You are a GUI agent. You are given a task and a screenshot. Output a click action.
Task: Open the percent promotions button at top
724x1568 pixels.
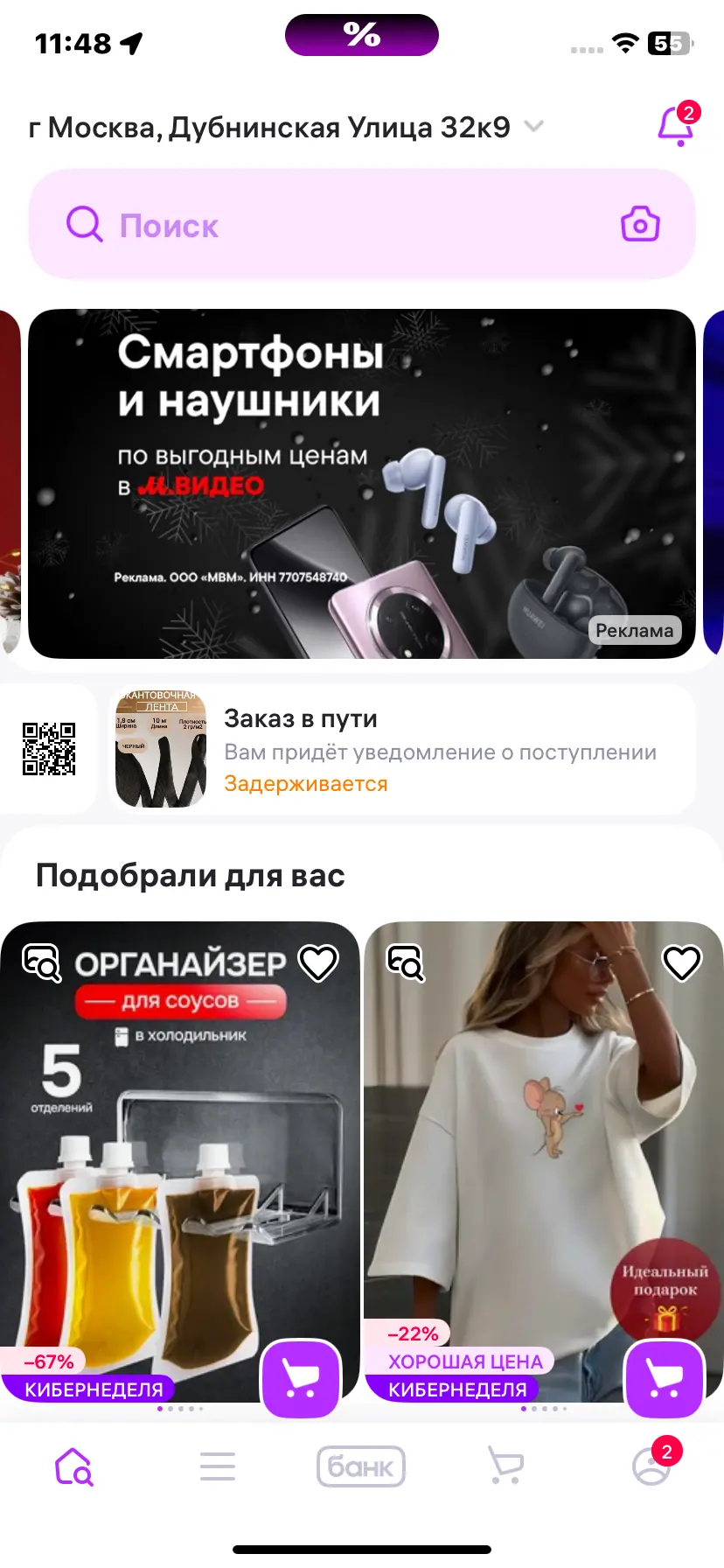coord(360,35)
